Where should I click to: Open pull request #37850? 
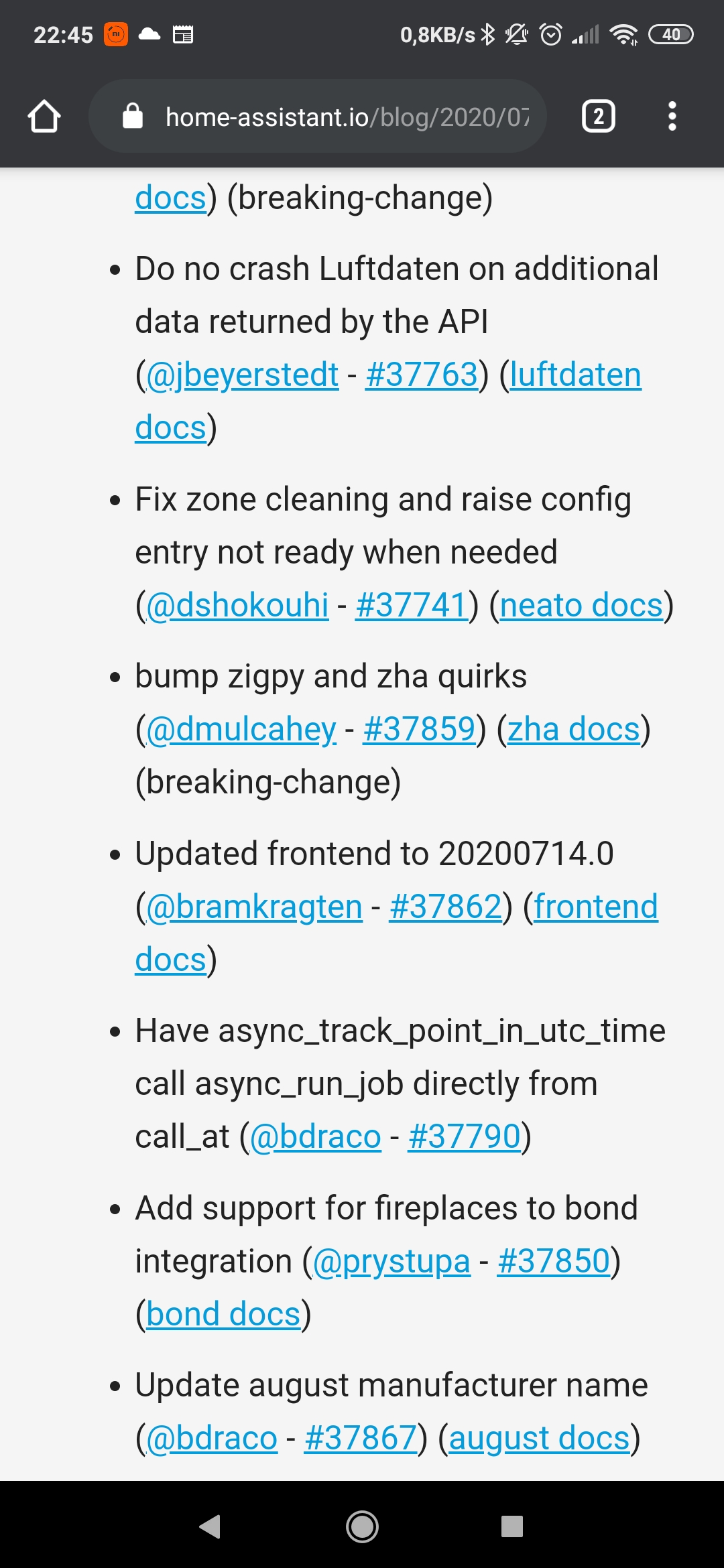[x=554, y=1262]
